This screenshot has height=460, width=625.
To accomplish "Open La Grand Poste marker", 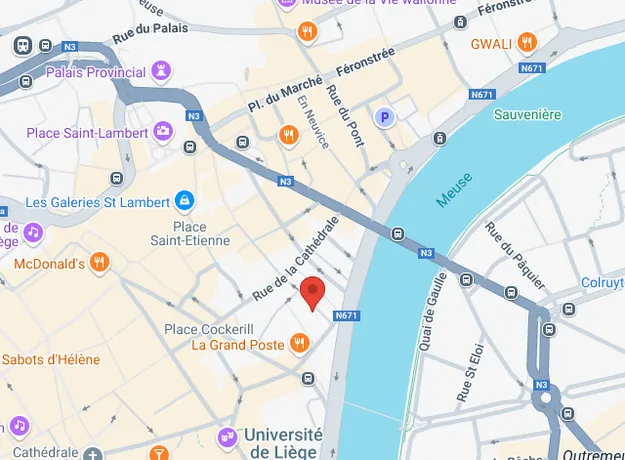I will (x=299, y=345).
